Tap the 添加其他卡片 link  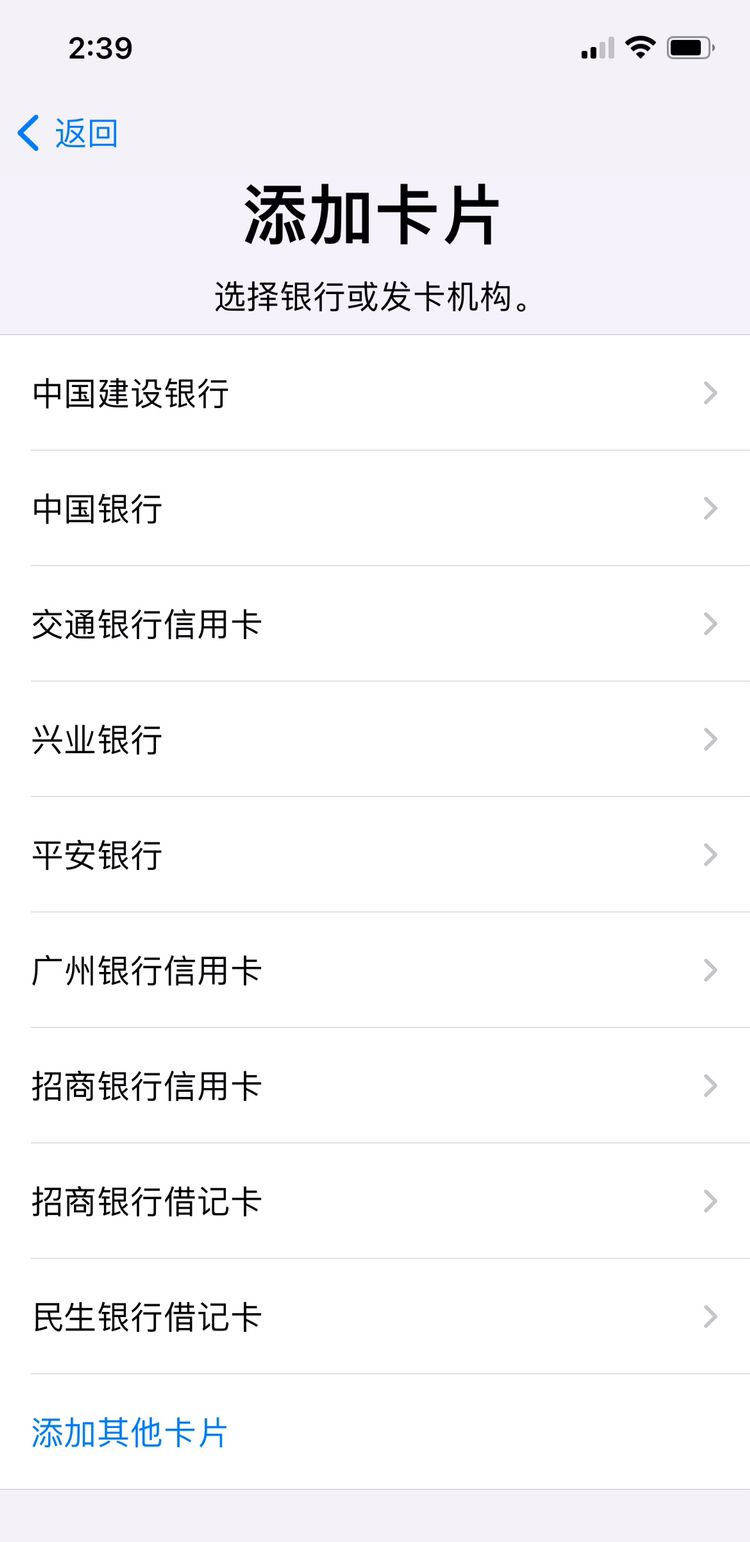(130, 1432)
